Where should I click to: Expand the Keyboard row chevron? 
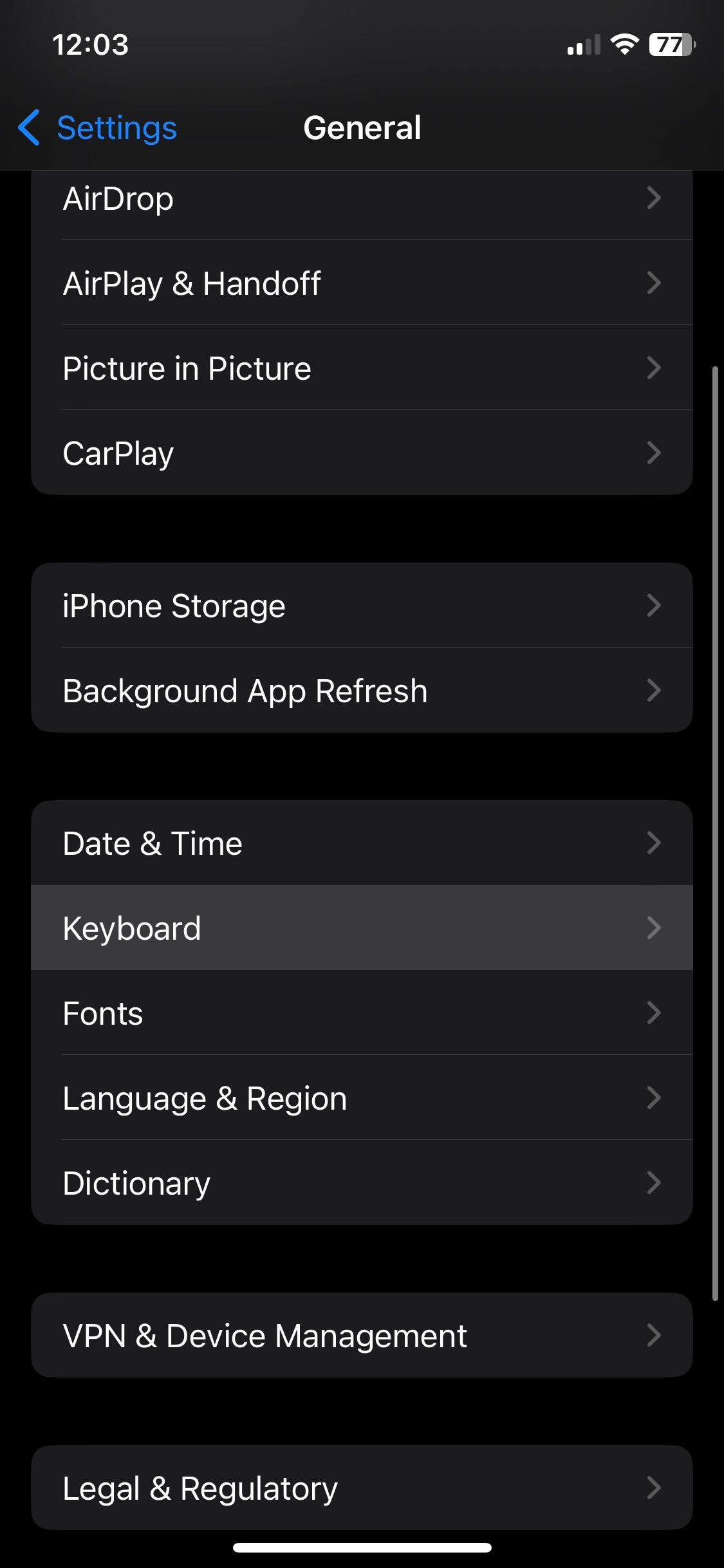[x=654, y=927]
